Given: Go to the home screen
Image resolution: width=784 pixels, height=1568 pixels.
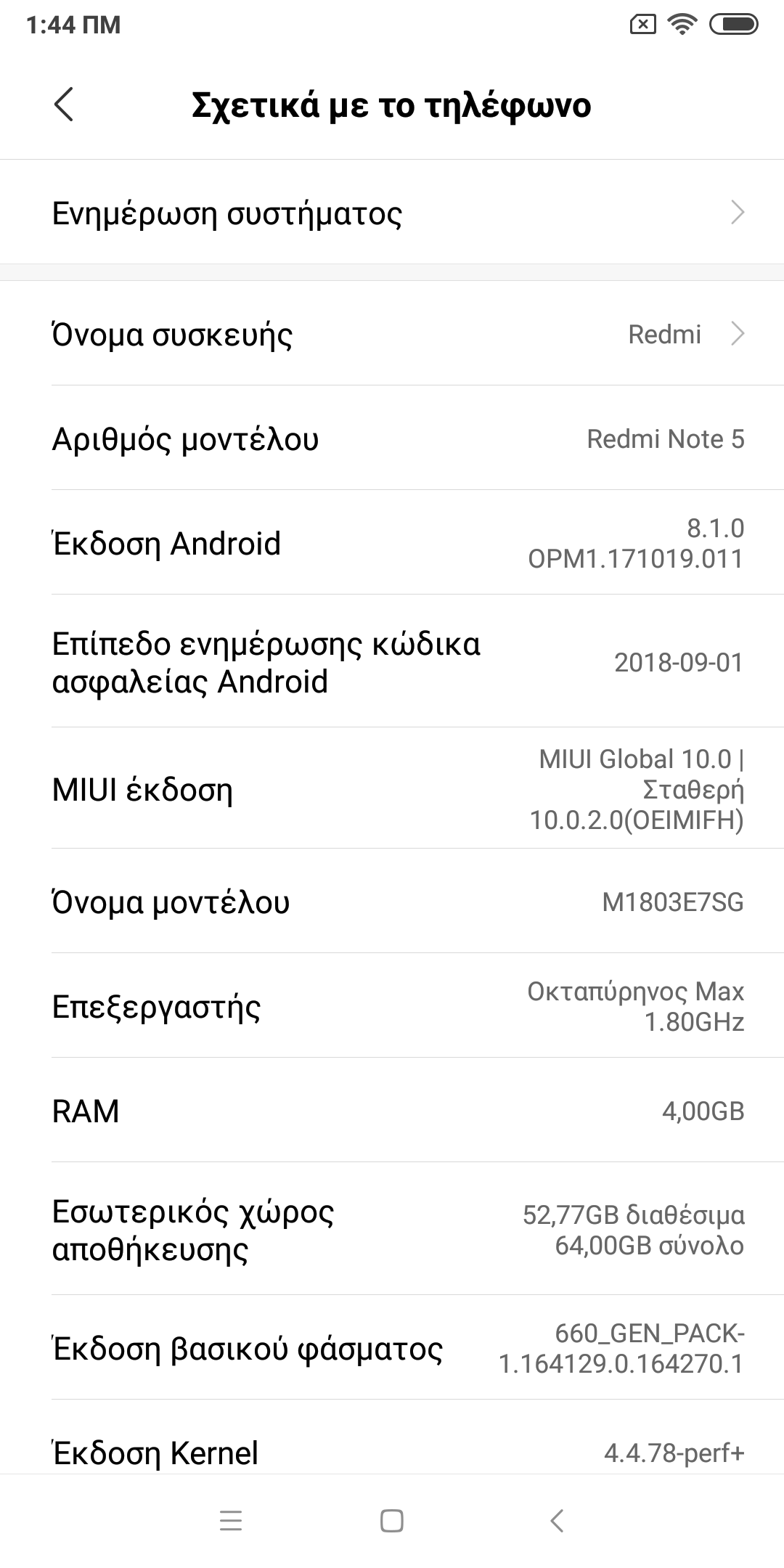Looking at the screenshot, I should pos(392,1520).
